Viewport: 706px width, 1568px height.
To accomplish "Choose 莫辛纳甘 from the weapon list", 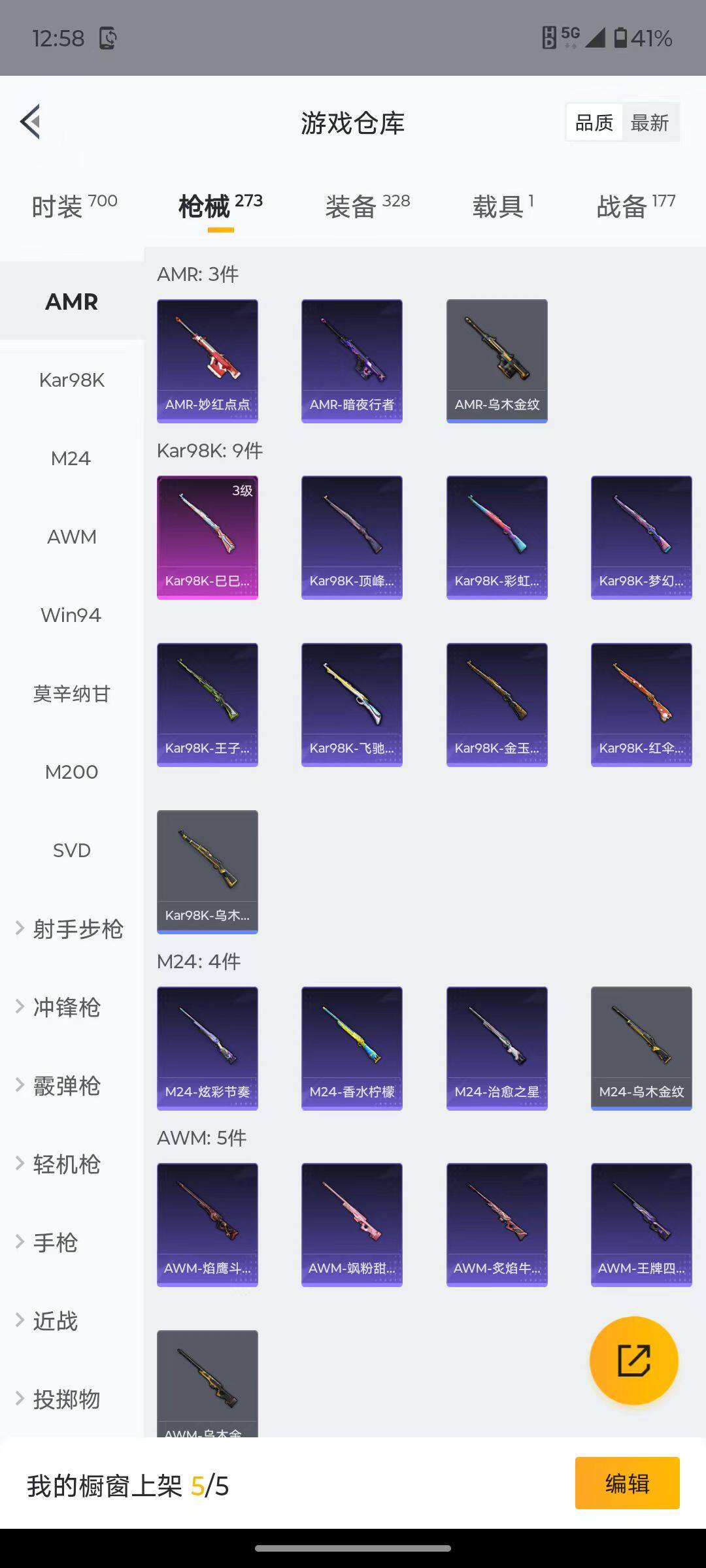I will coord(72,694).
